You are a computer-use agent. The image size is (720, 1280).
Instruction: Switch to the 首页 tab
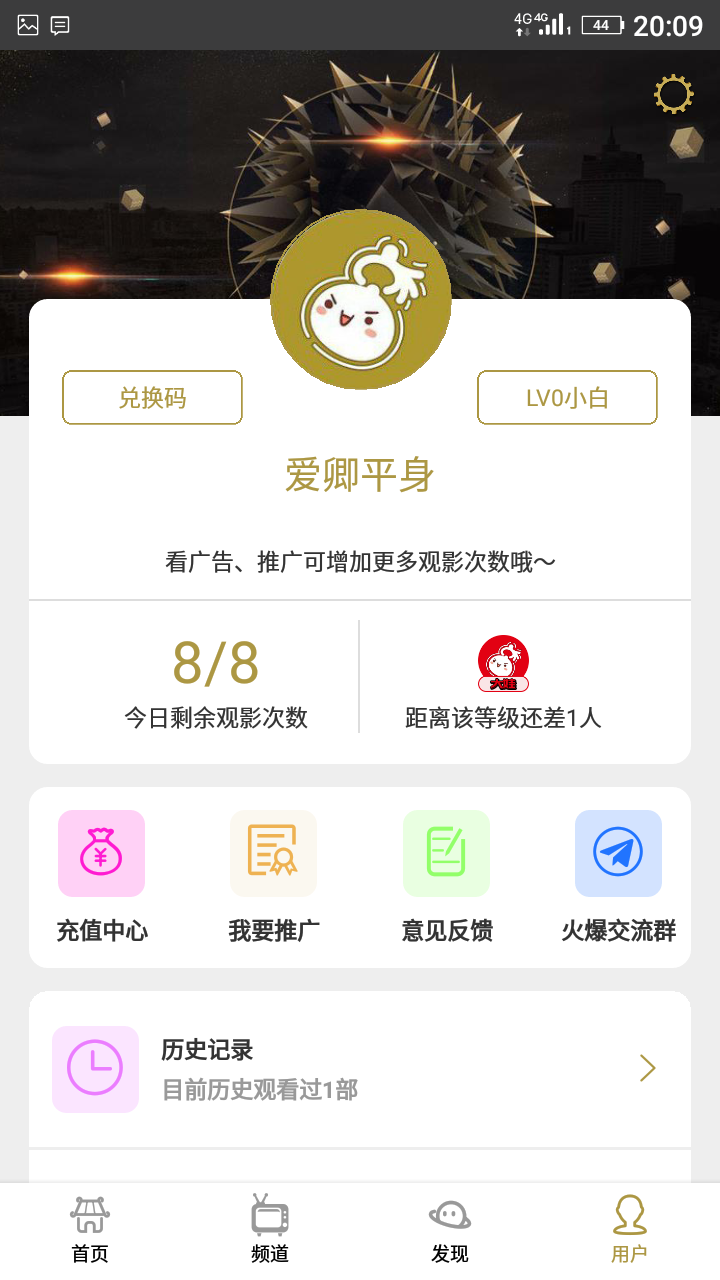point(90,1230)
